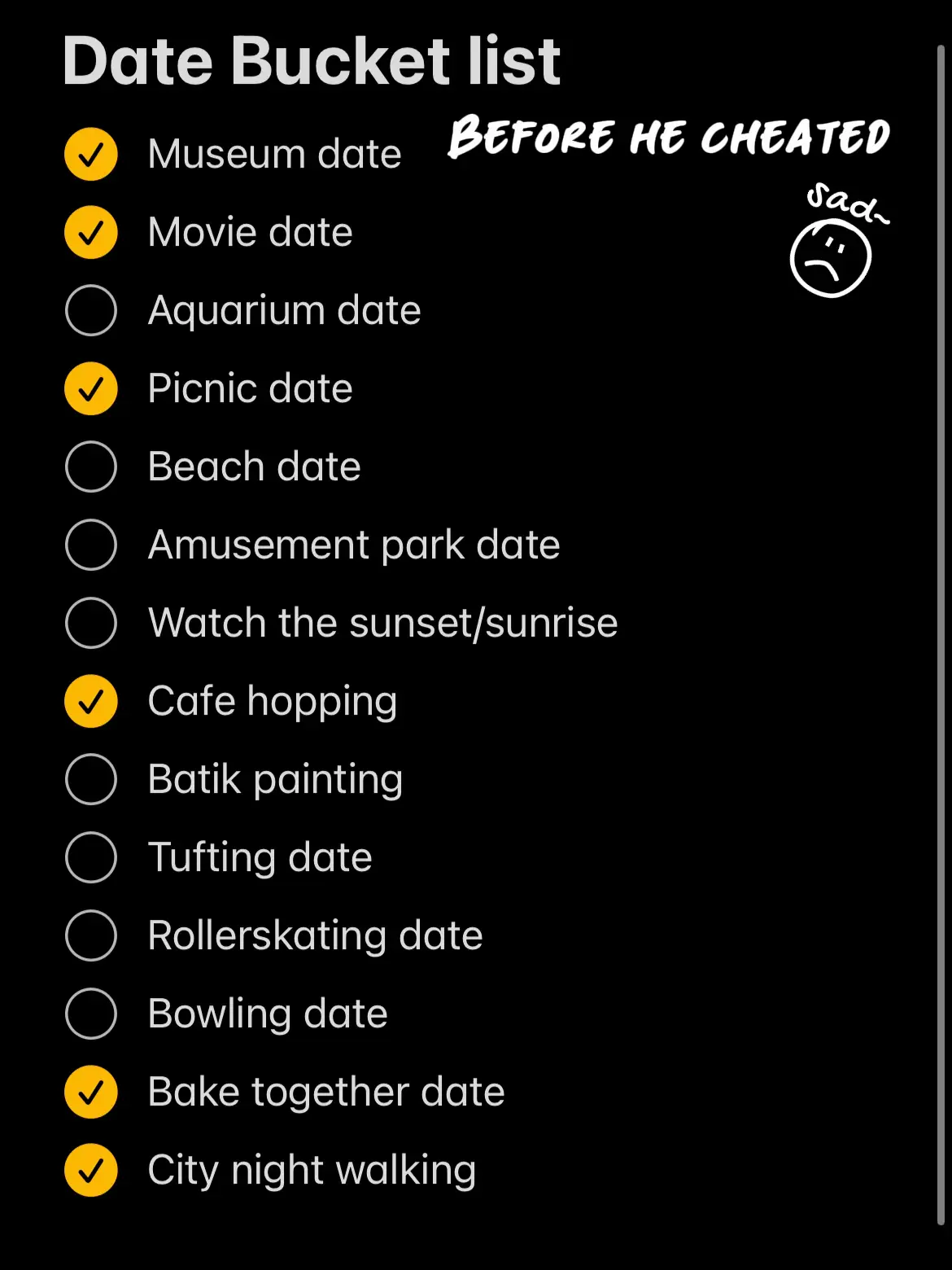952x1270 pixels.
Task: Check off Batik painting
Action: click(91, 779)
